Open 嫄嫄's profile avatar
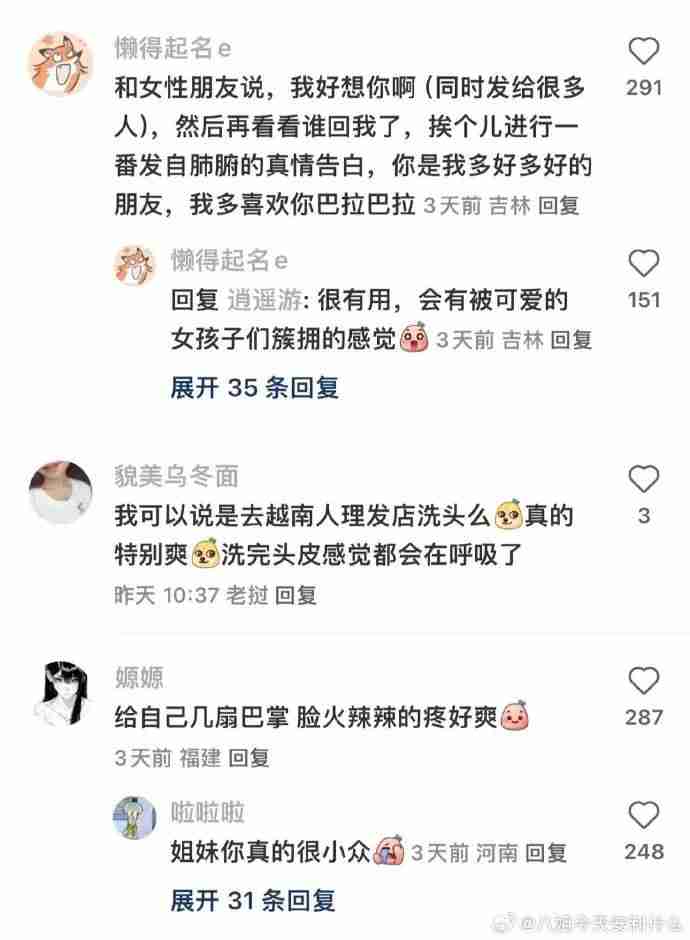This screenshot has width=690, height=940. tap(61, 692)
